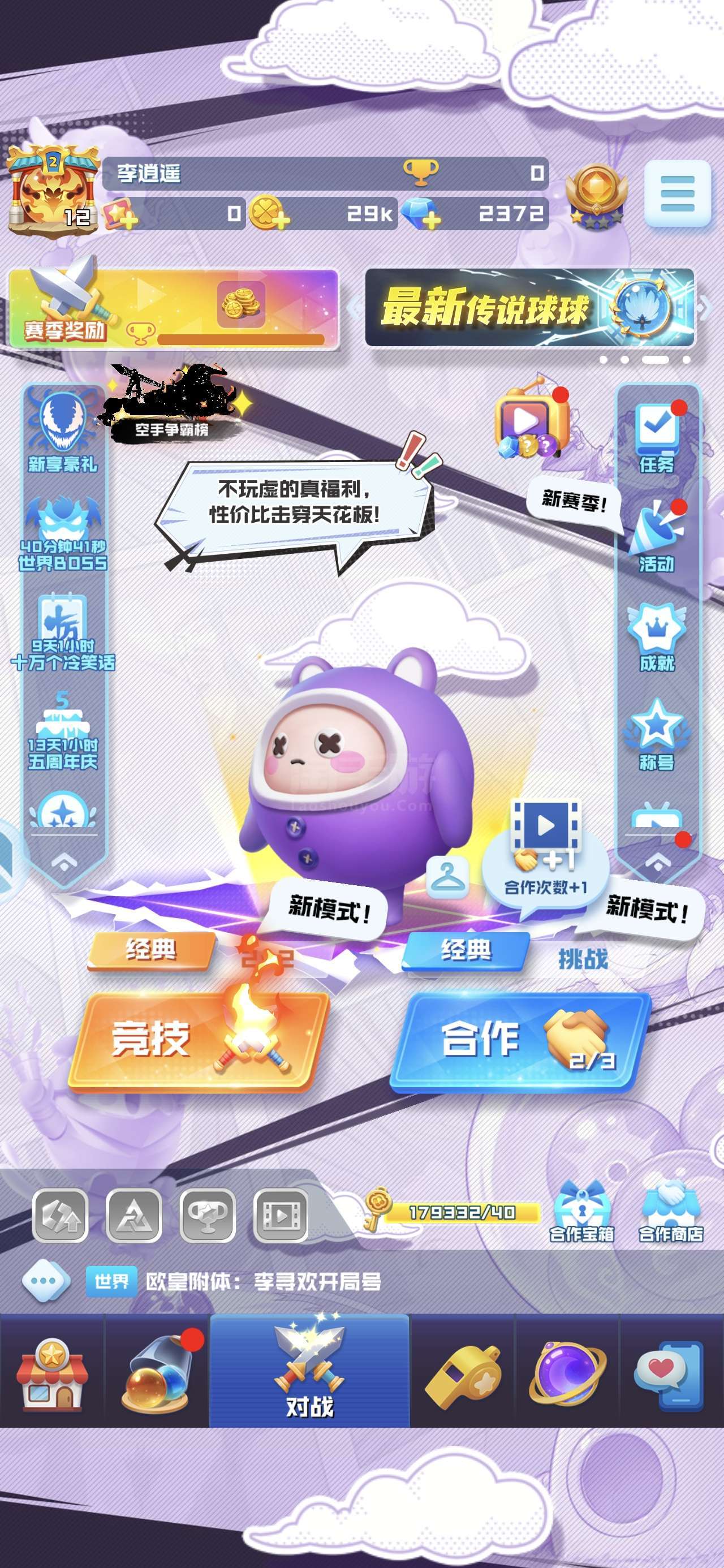Image resolution: width=724 pixels, height=1568 pixels.
Task: Open the 空手争霸榜 ranking
Action: pyautogui.click(x=171, y=402)
